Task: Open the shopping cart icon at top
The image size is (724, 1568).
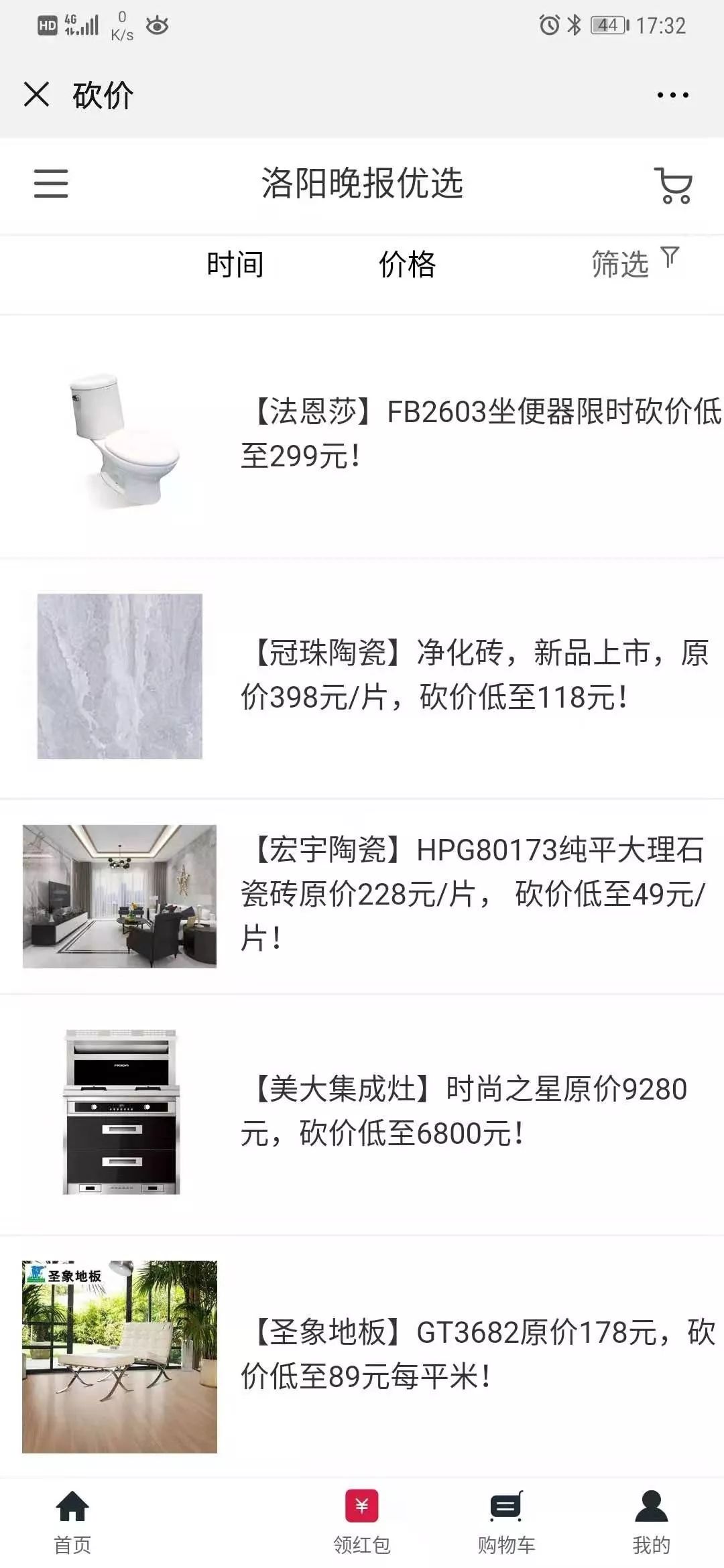Action: (674, 185)
